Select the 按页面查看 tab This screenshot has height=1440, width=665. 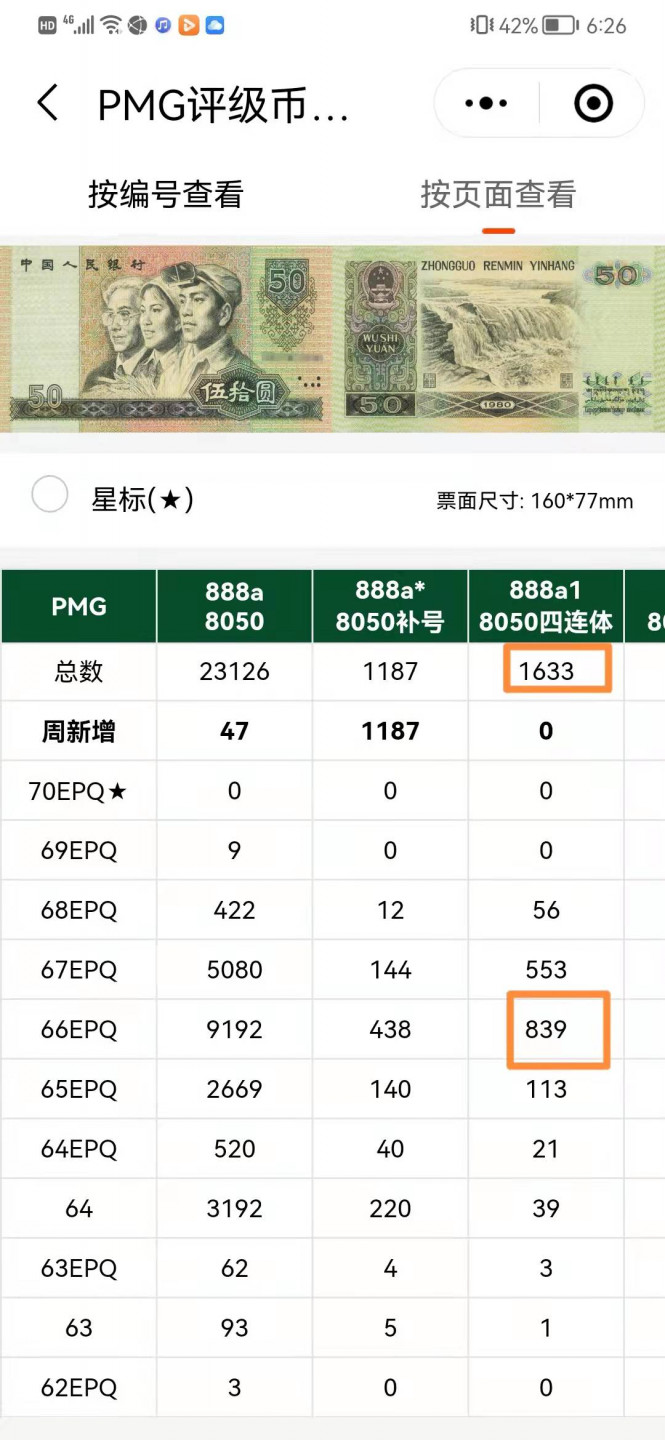[x=498, y=194]
